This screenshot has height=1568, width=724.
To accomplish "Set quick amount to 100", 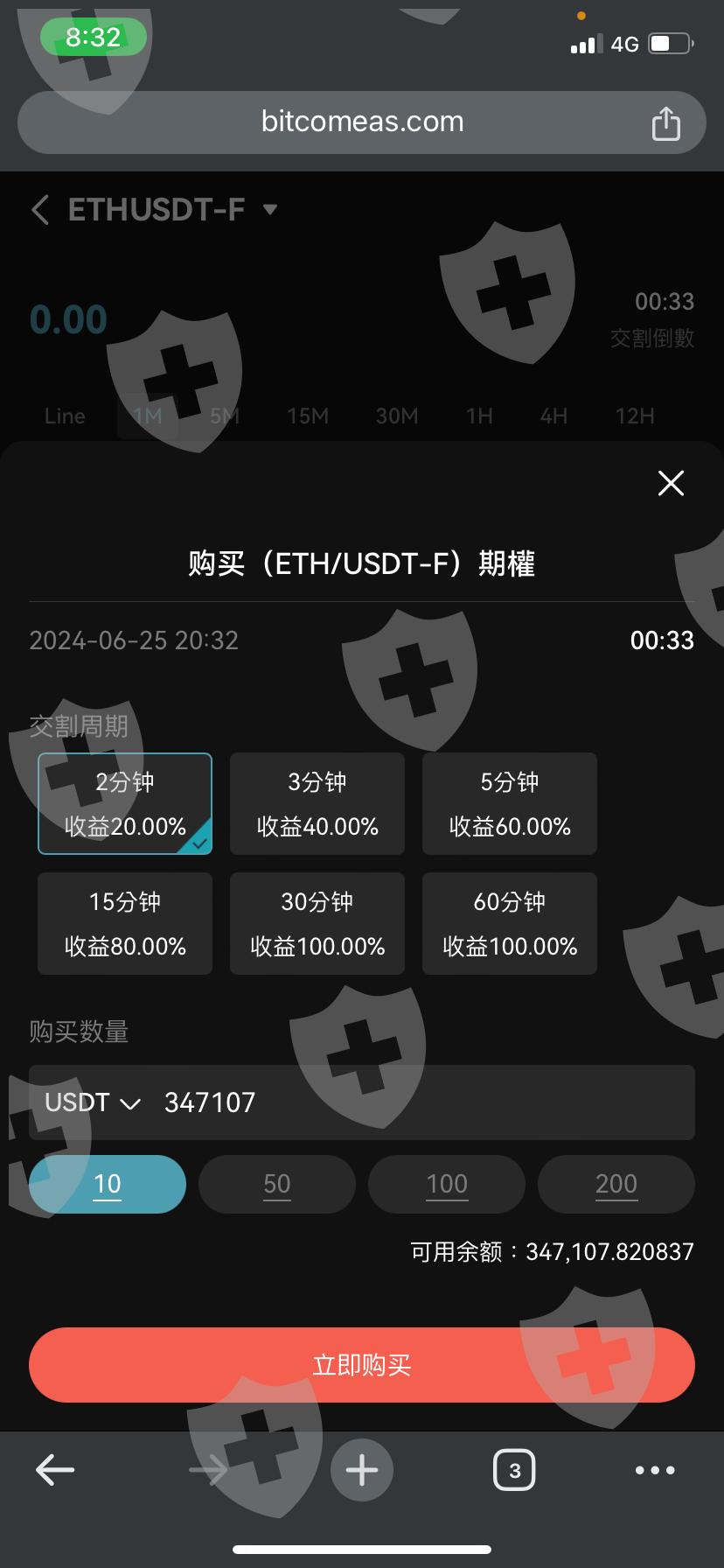I will pyautogui.click(x=447, y=1184).
